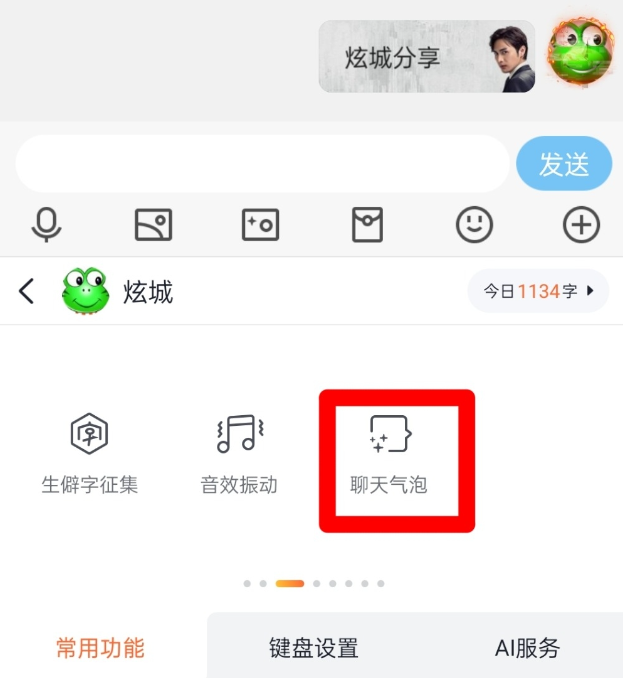The height and width of the screenshot is (678, 623).
Task: Focus the message input field
Action: click(x=262, y=164)
